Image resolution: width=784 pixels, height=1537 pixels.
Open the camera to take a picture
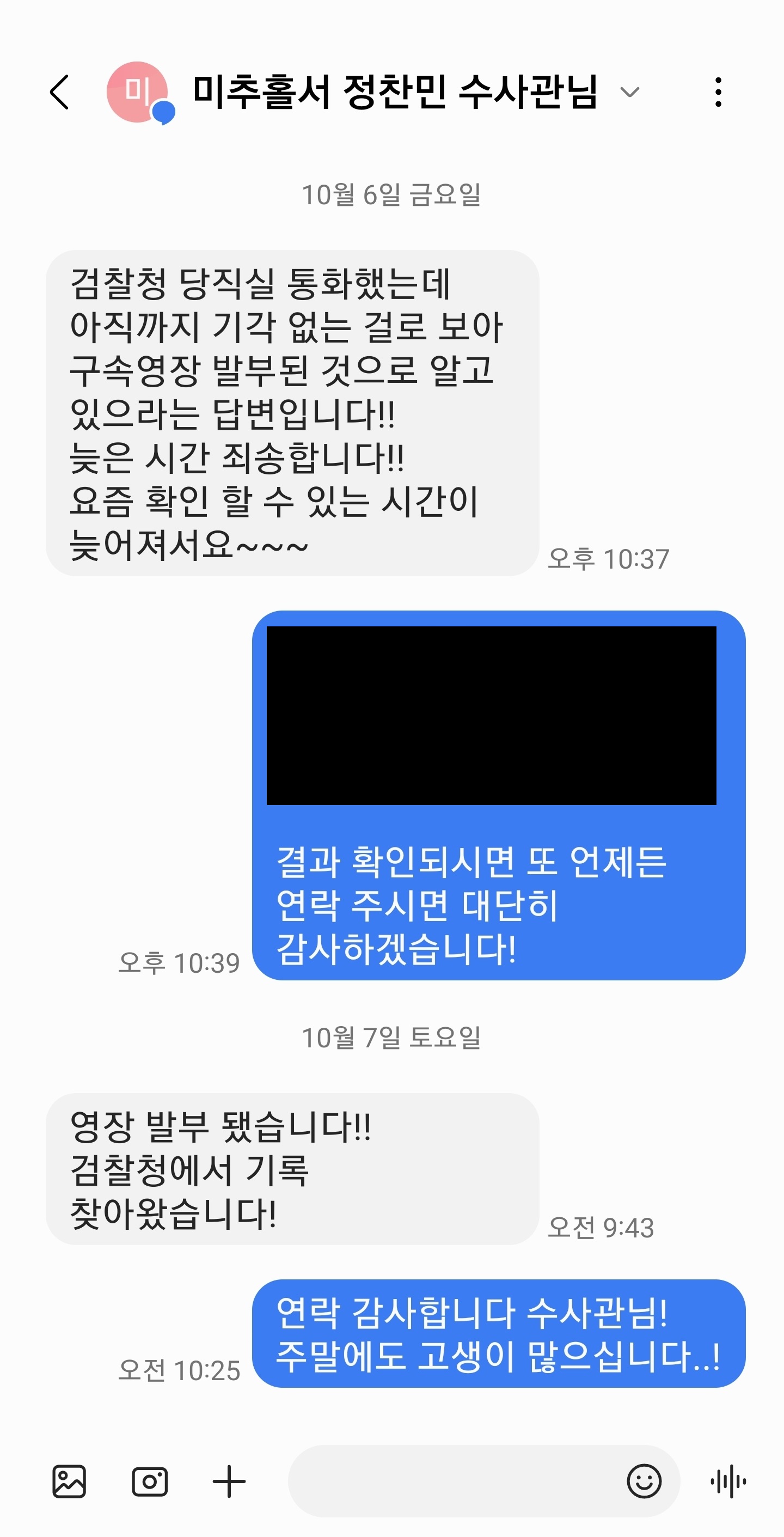click(149, 1481)
